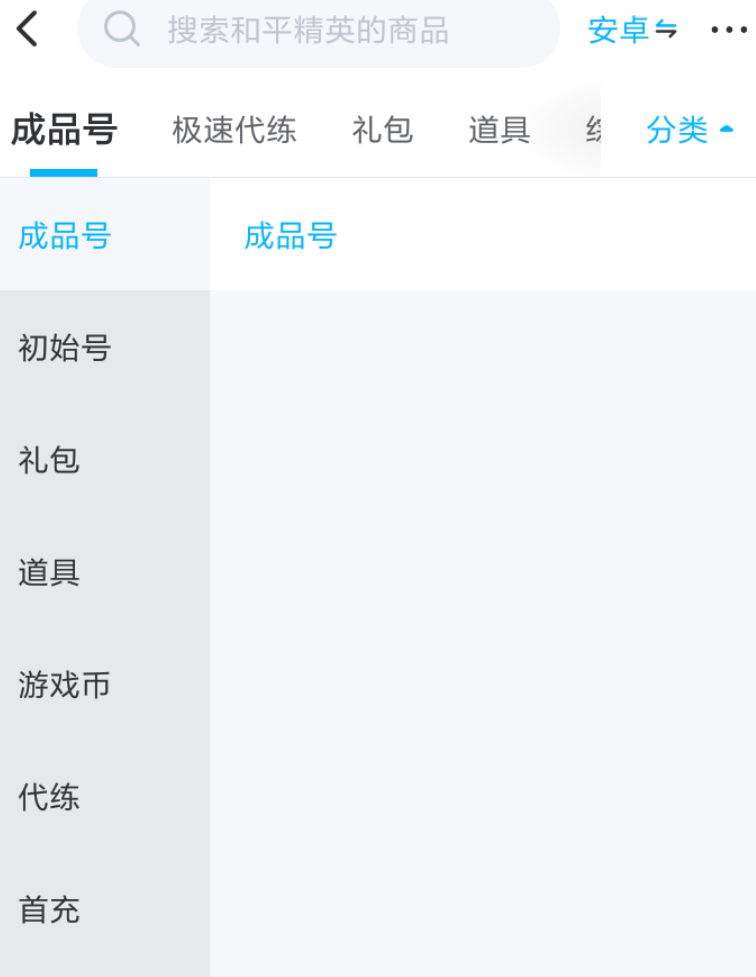Choose the 成品号 subcategory in right panel

click(x=290, y=236)
